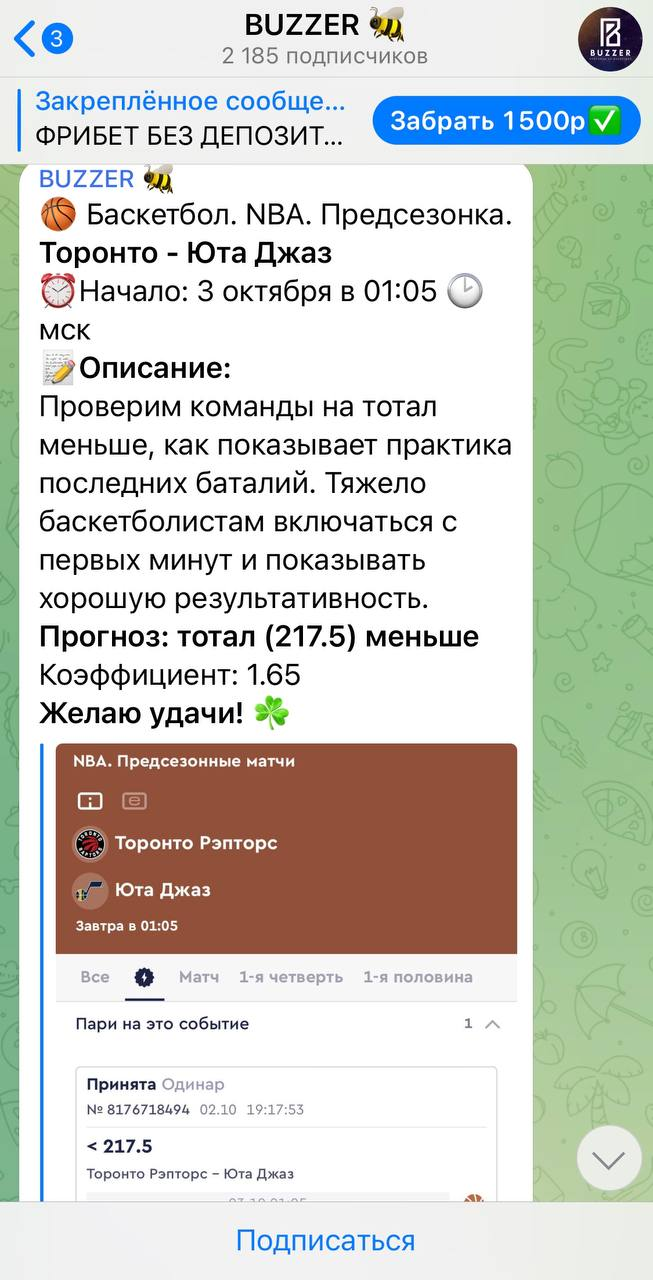Subscribe with the Подписаться button
This screenshot has height=1280, width=653.
(326, 1241)
